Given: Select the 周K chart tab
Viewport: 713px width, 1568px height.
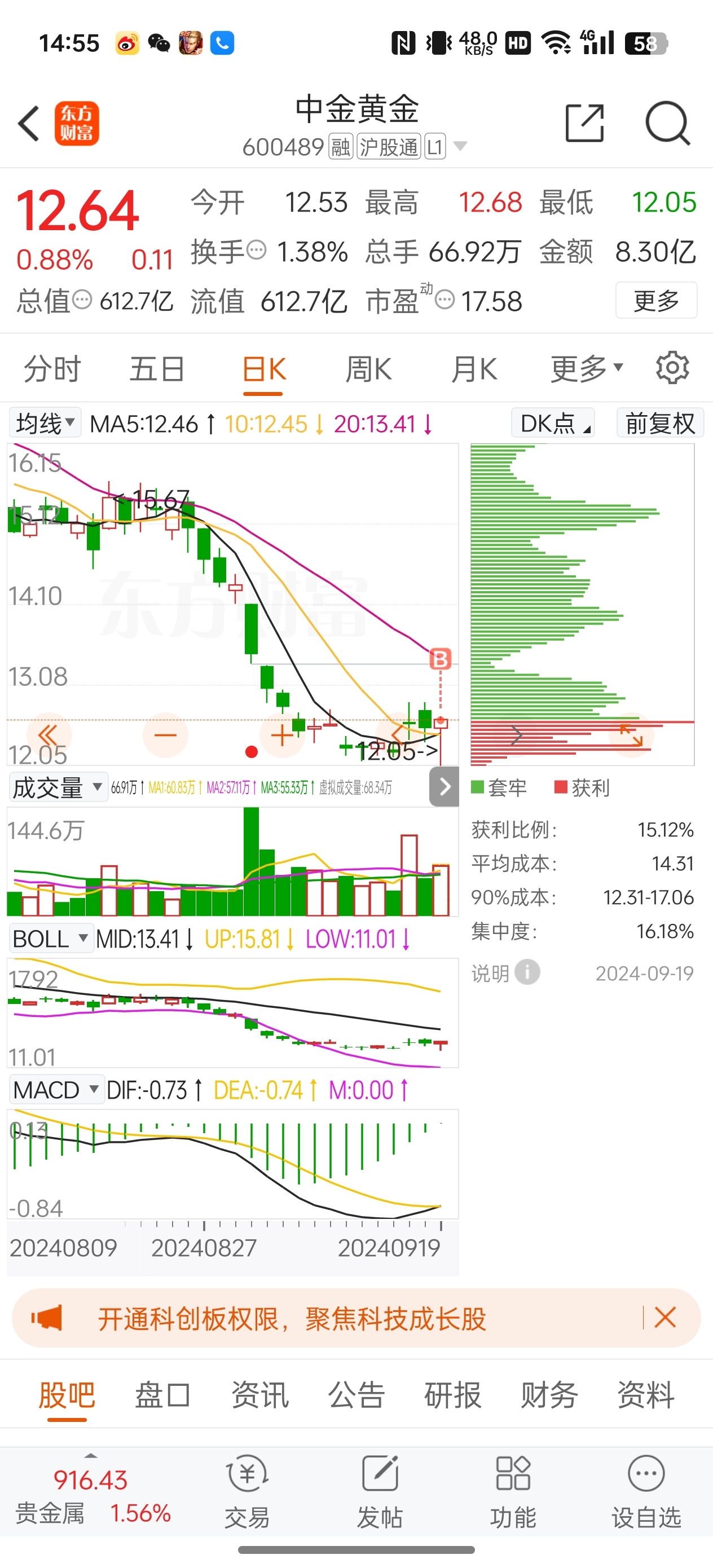Looking at the screenshot, I should pos(368,369).
